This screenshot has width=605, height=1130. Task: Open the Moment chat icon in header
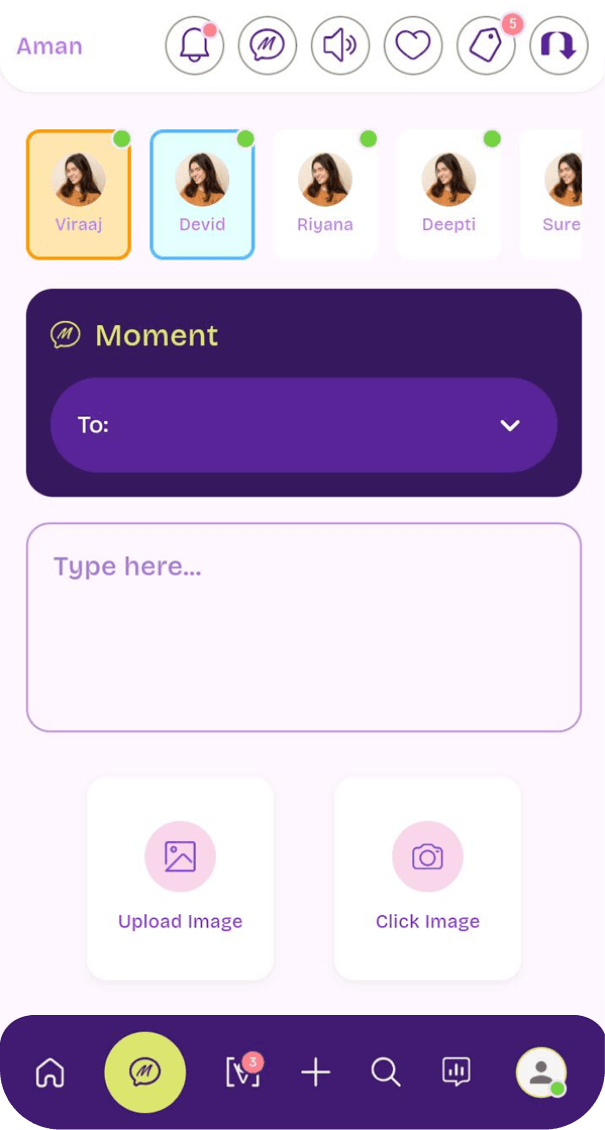(267, 45)
